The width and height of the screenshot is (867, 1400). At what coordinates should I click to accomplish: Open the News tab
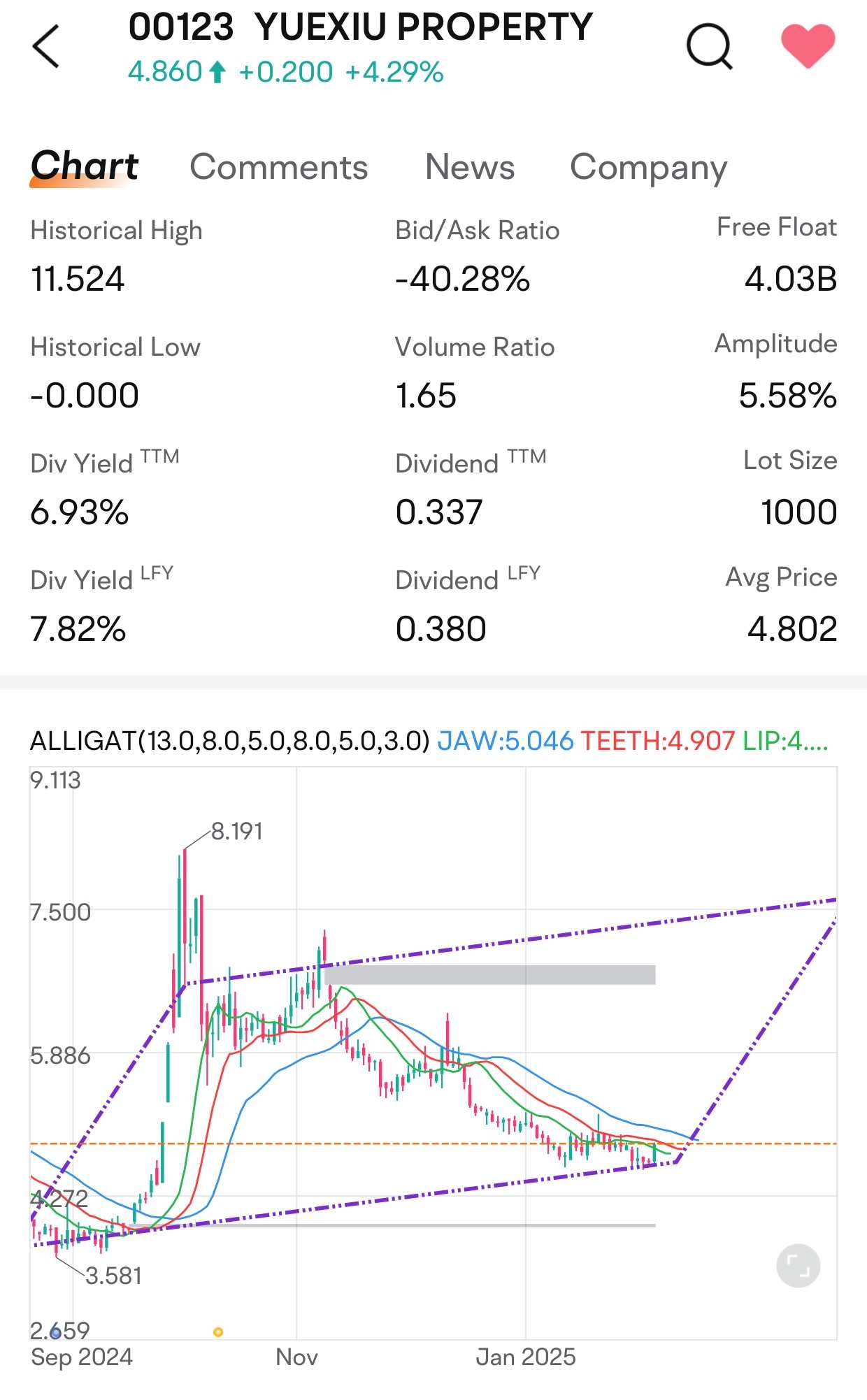point(469,167)
